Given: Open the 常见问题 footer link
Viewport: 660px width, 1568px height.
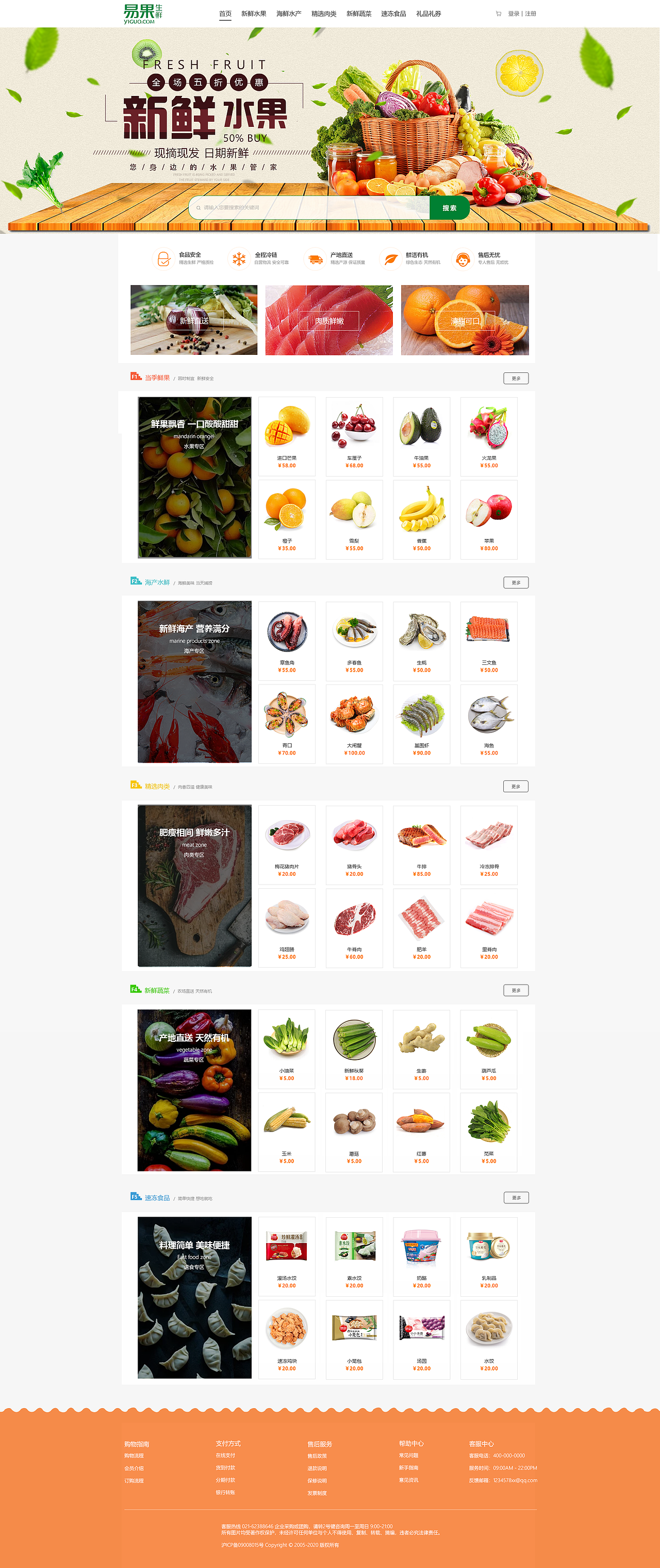Looking at the screenshot, I should pos(408,1456).
